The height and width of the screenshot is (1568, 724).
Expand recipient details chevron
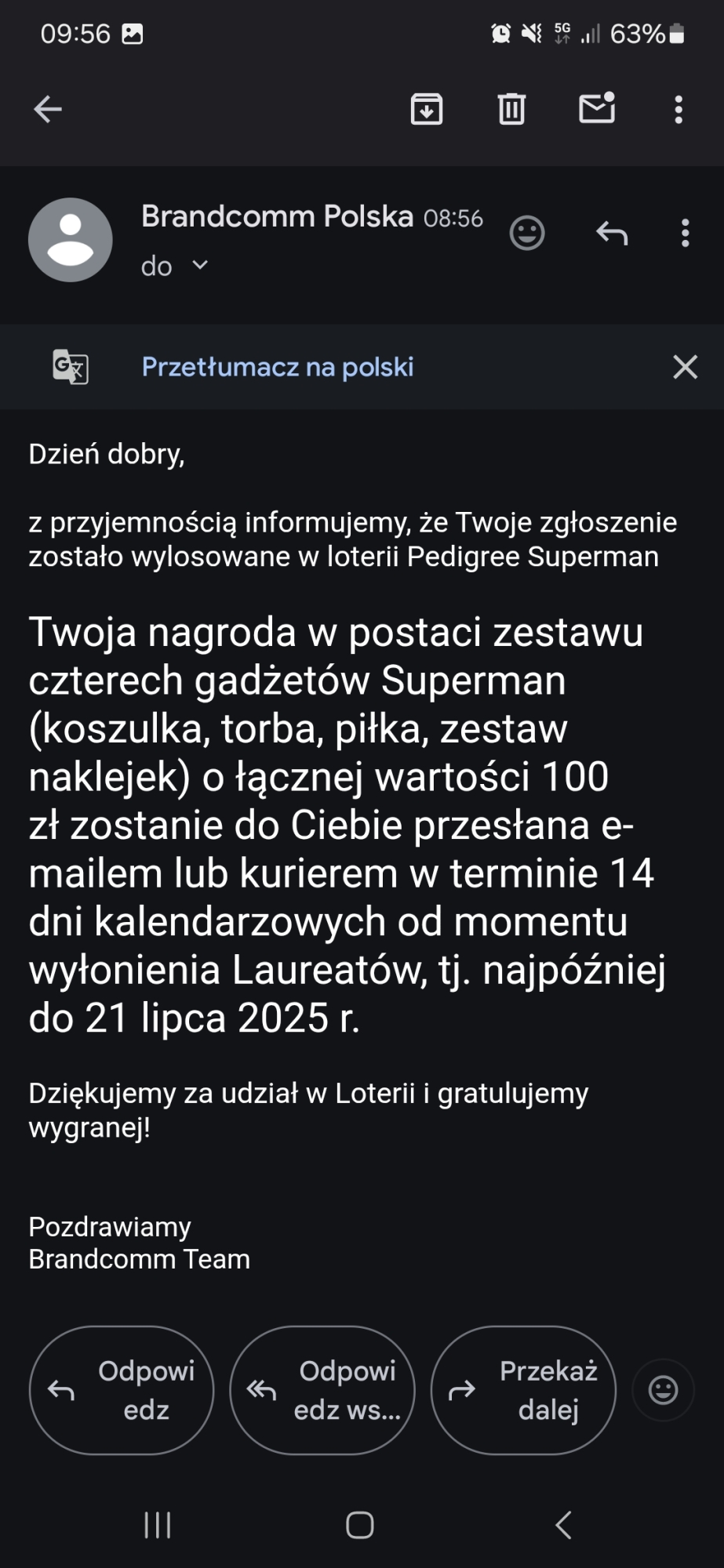pos(200,266)
